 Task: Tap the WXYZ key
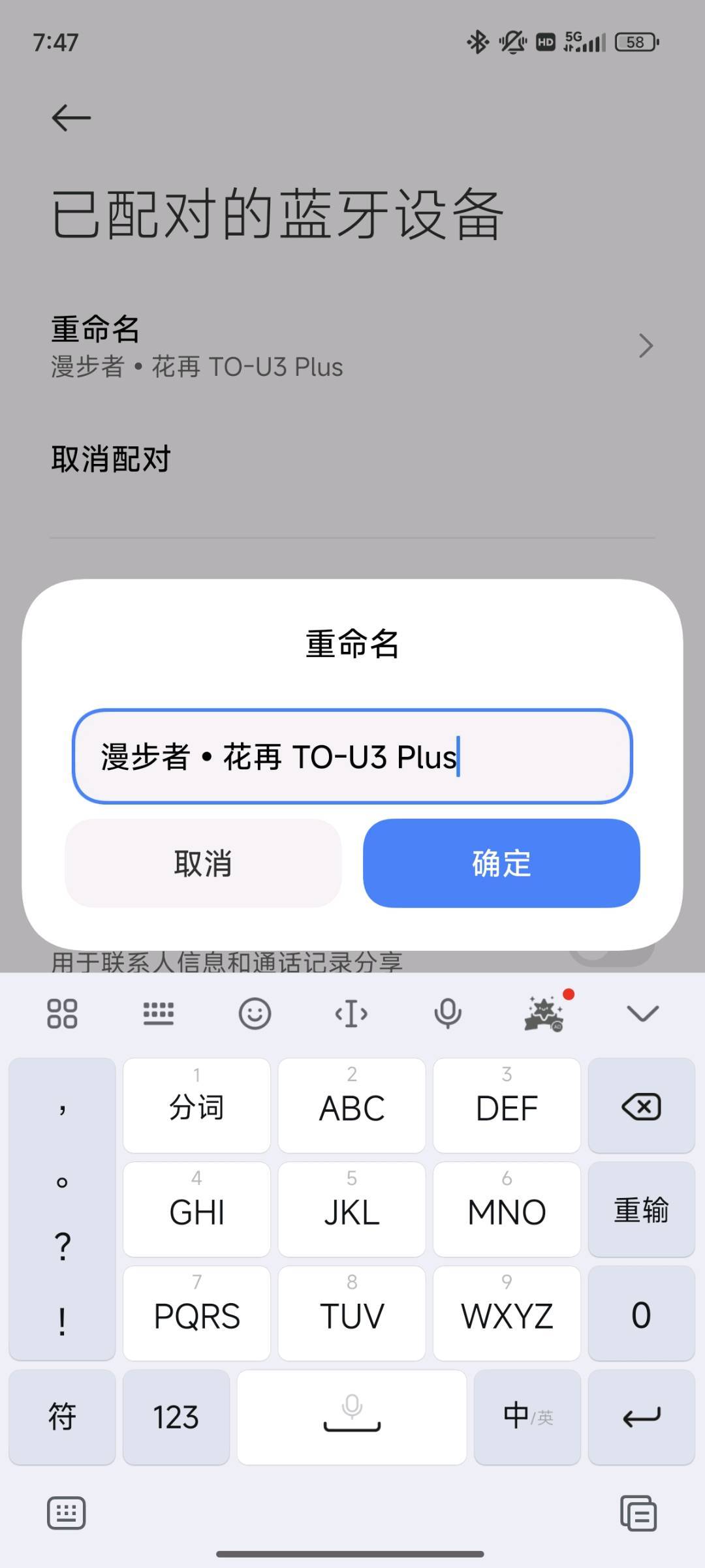[x=507, y=1314]
